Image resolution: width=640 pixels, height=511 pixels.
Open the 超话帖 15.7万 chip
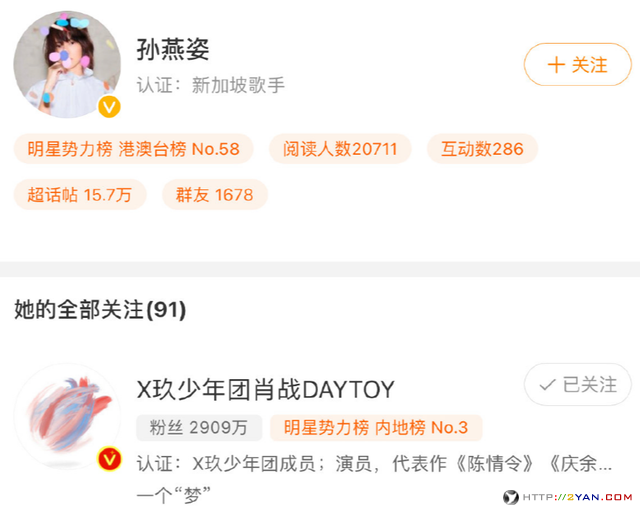pos(80,194)
